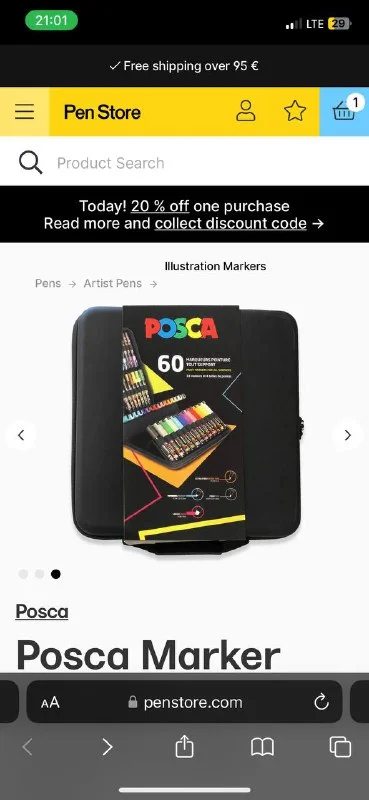The width and height of the screenshot is (369, 800).
Task: Open the 20 % off link
Action: tap(160, 206)
